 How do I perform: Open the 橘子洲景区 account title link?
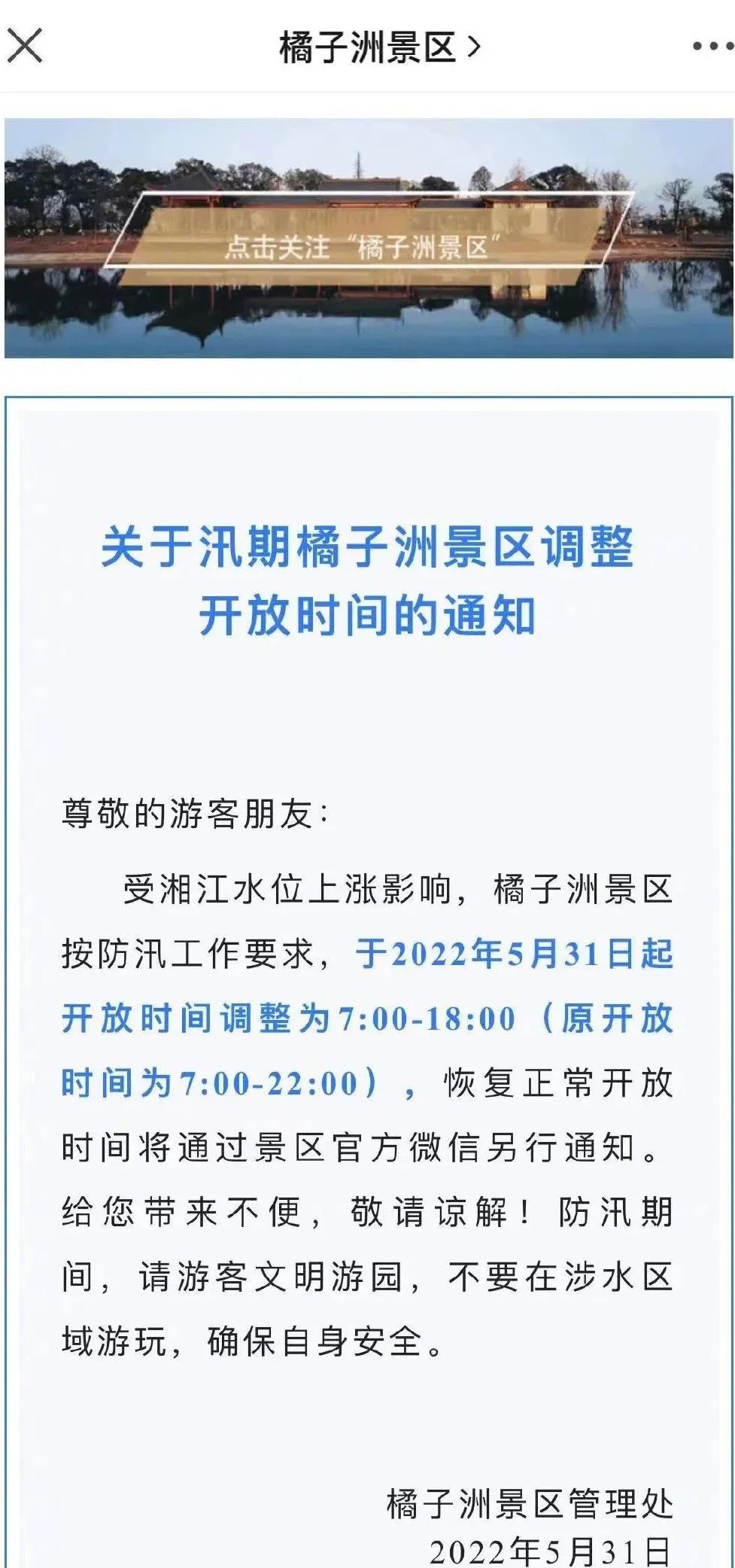click(x=378, y=47)
